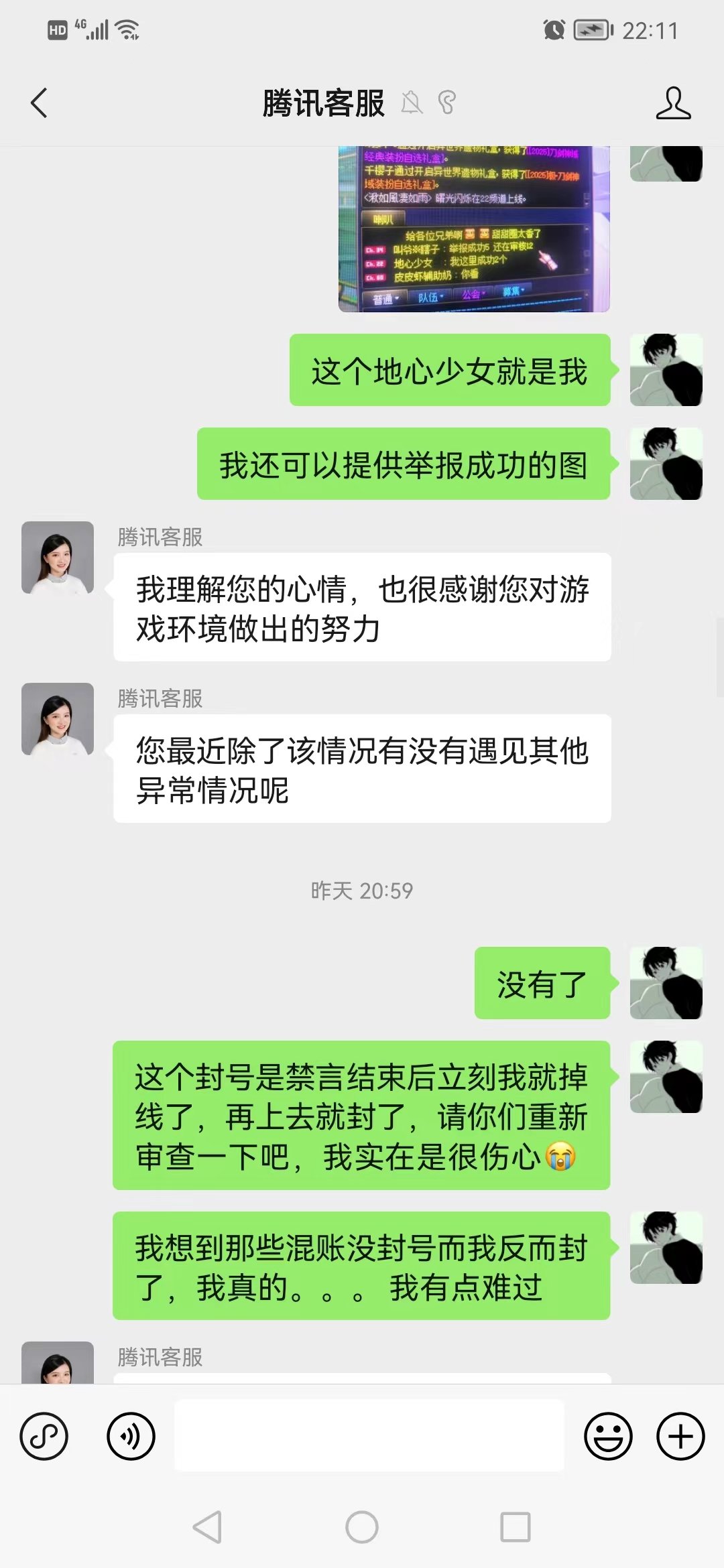
Task: Focus the message text field
Action: point(369,1435)
